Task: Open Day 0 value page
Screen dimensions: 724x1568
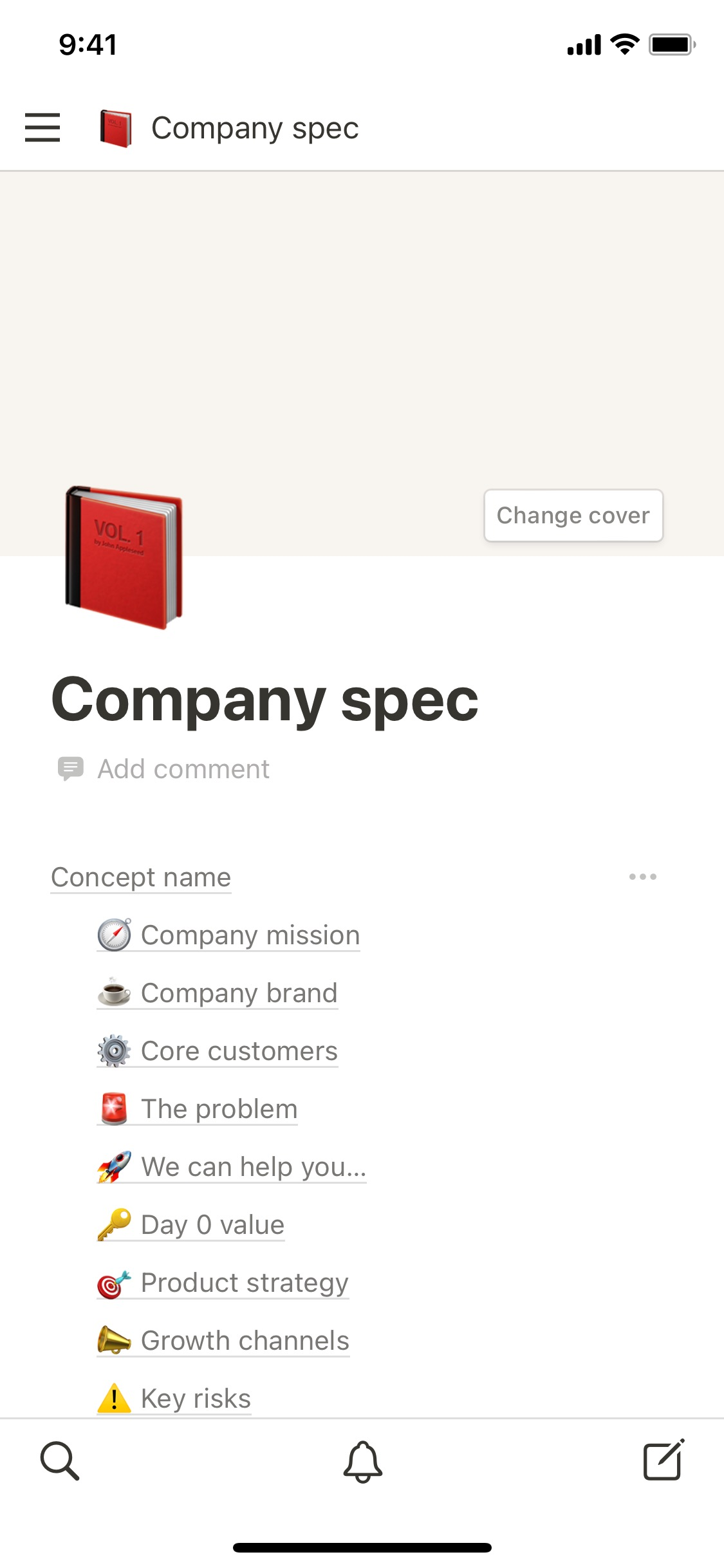Action: pos(212,1225)
